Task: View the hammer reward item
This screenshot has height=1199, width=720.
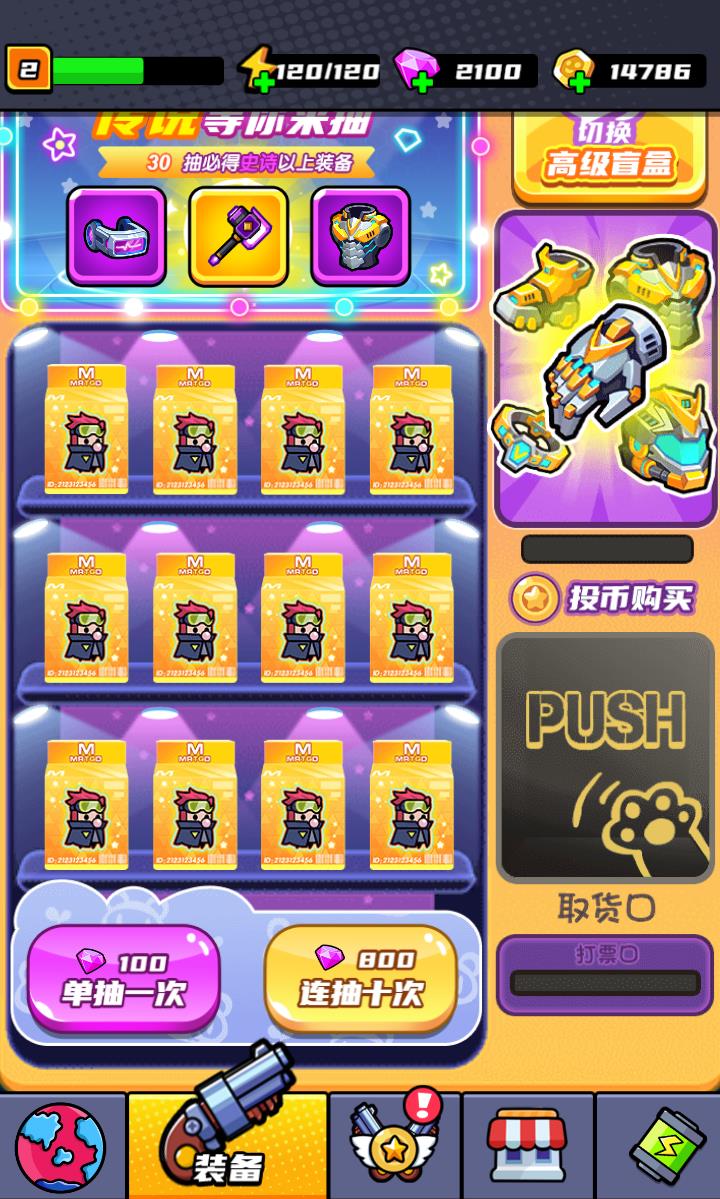Action: [x=239, y=237]
